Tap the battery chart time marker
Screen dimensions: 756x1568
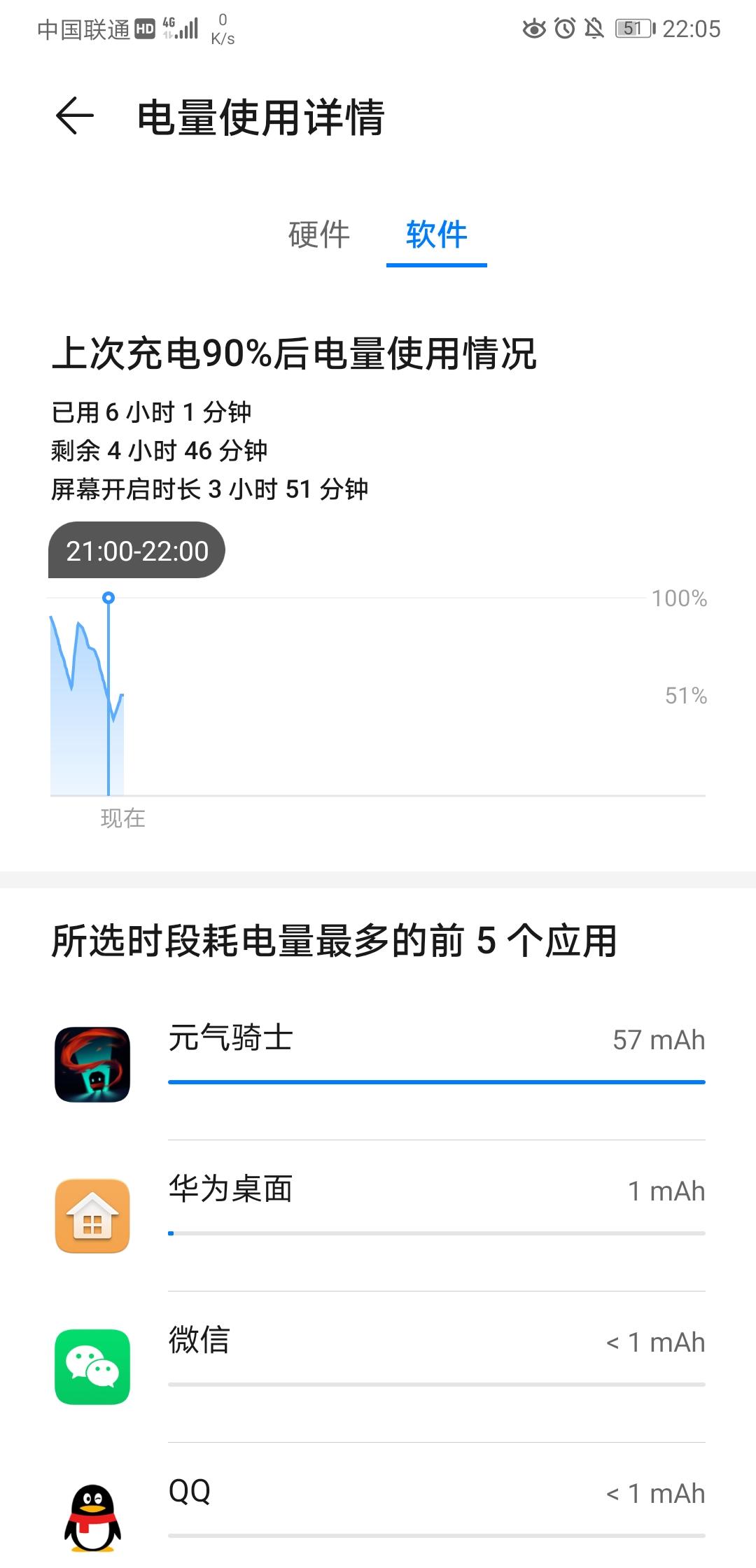click(x=108, y=598)
